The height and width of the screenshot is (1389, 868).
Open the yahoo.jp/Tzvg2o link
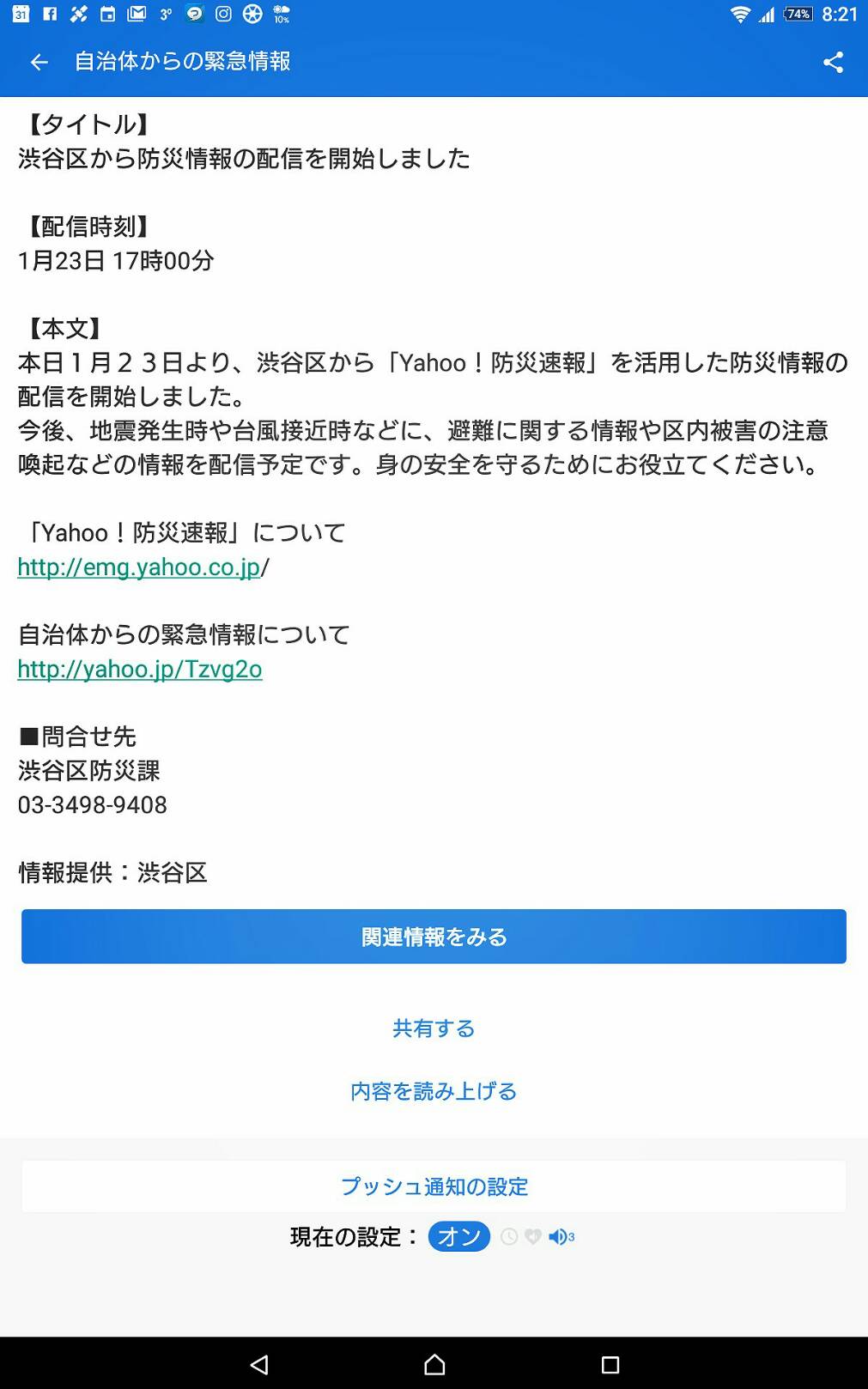pos(140,670)
